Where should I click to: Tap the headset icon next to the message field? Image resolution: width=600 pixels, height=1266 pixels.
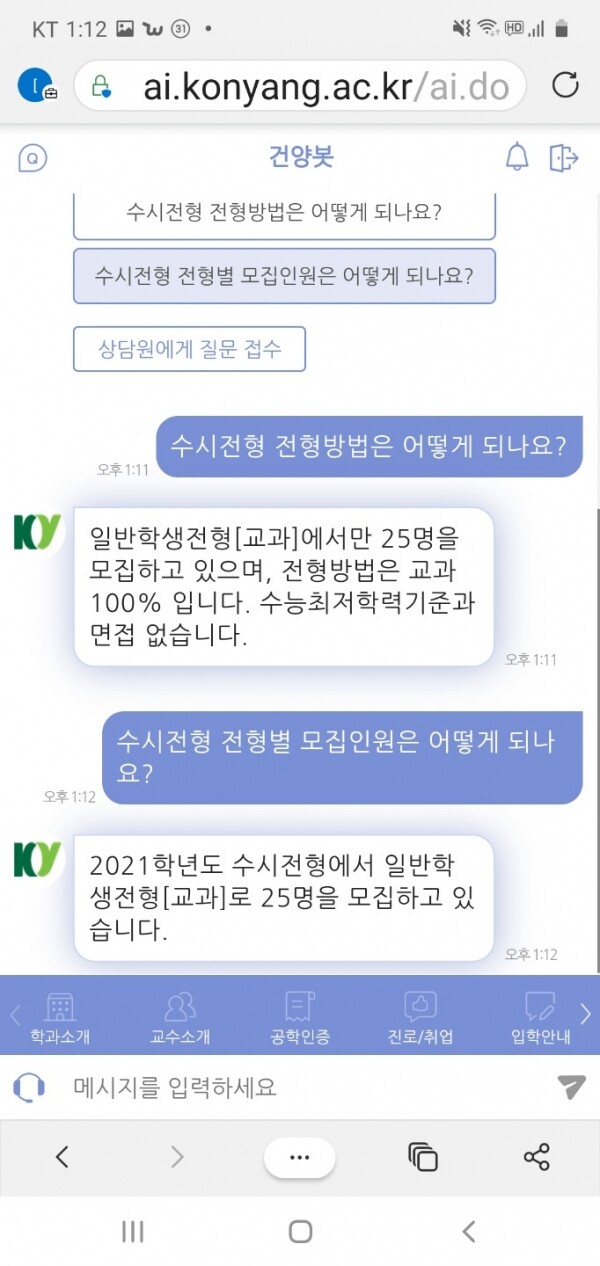click(29, 1087)
